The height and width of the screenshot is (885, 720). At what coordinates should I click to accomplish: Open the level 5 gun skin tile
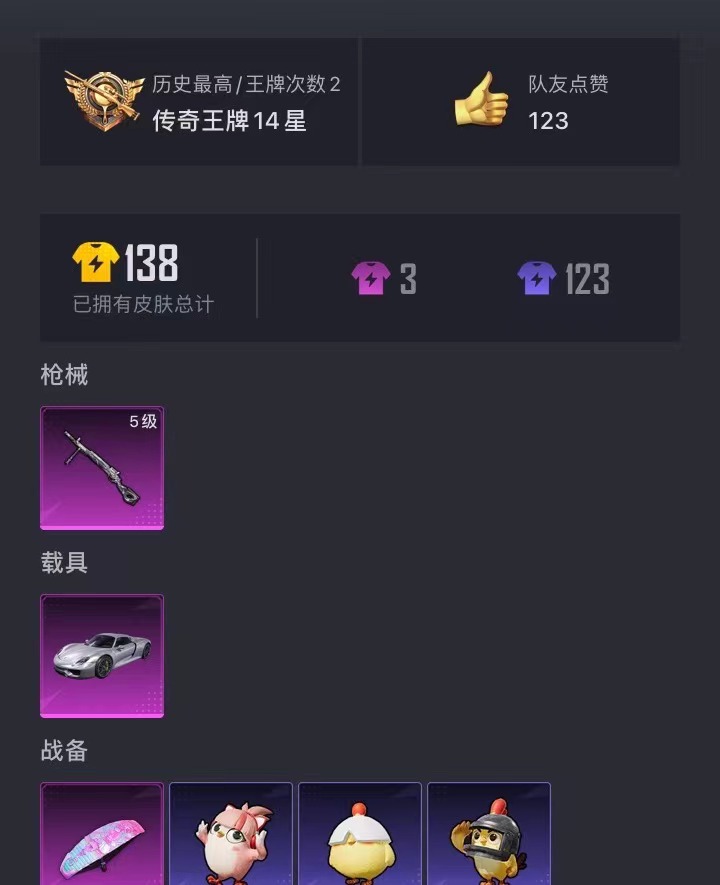[102, 468]
